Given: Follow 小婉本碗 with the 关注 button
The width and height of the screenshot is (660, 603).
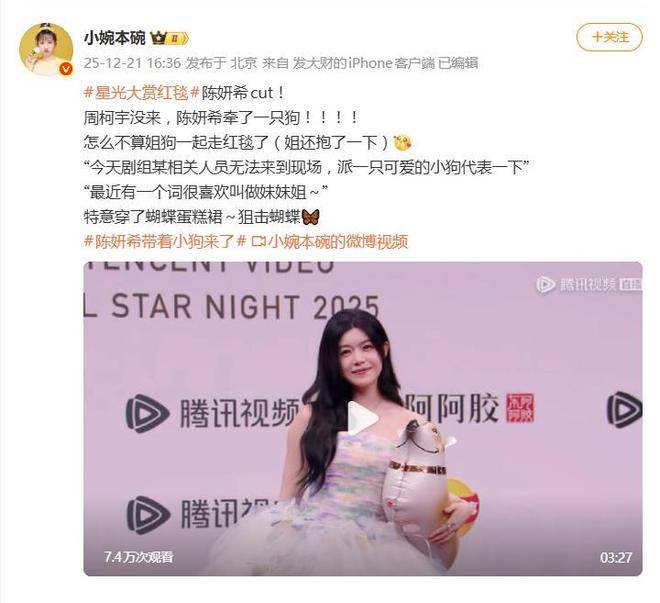Looking at the screenshot, I should [608, 37].
